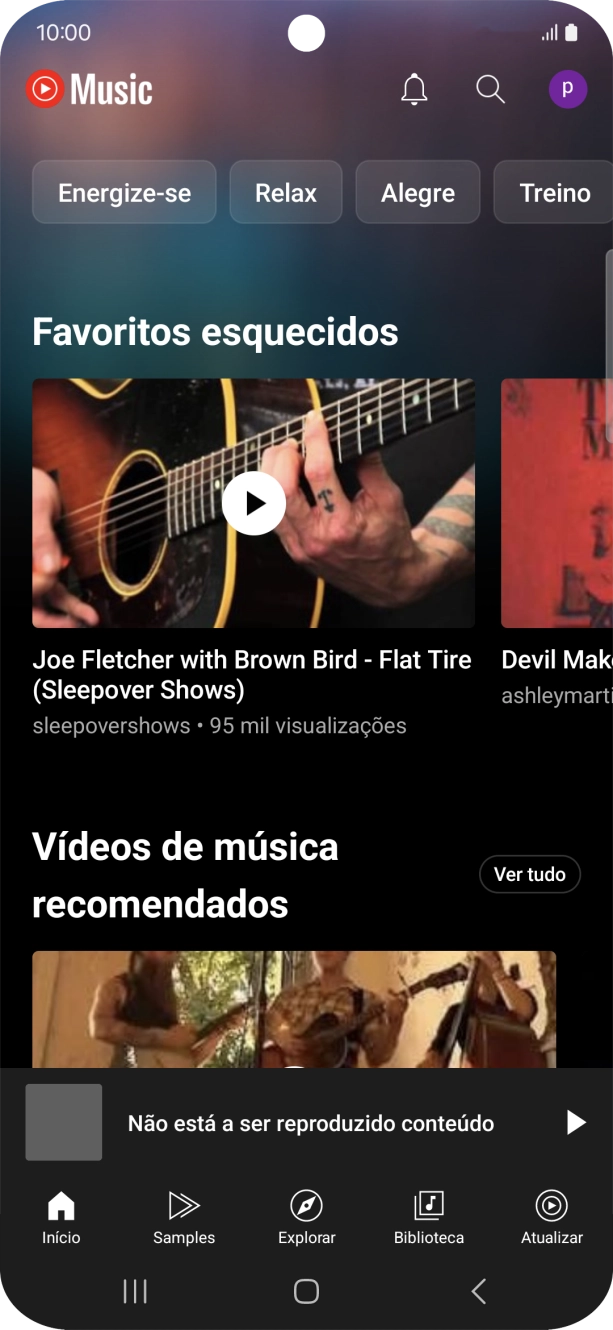The width and height of the screenshot is (613, 1330).
Task: Open the notifications bell
Action: tap(414, 90)
